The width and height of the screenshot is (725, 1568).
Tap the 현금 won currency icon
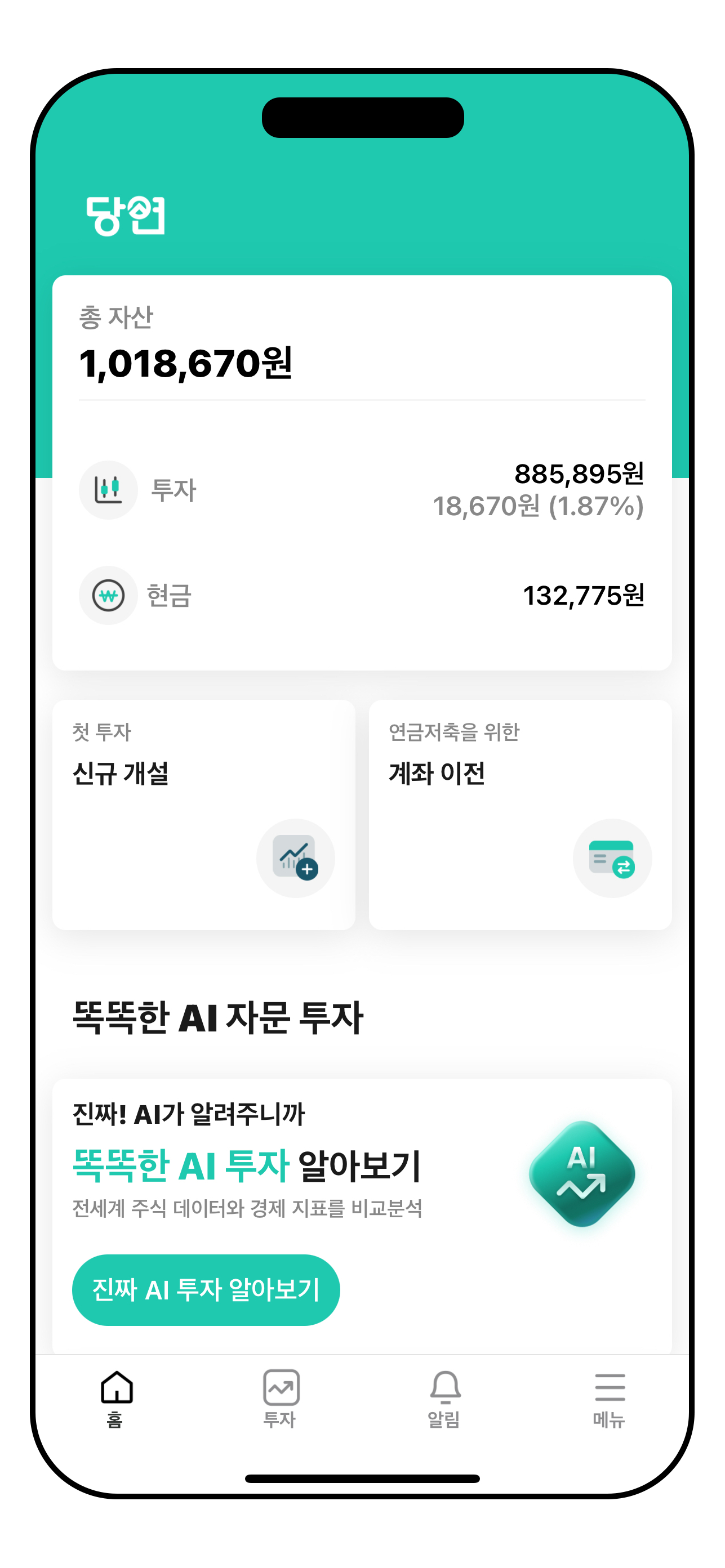point(108,595)
